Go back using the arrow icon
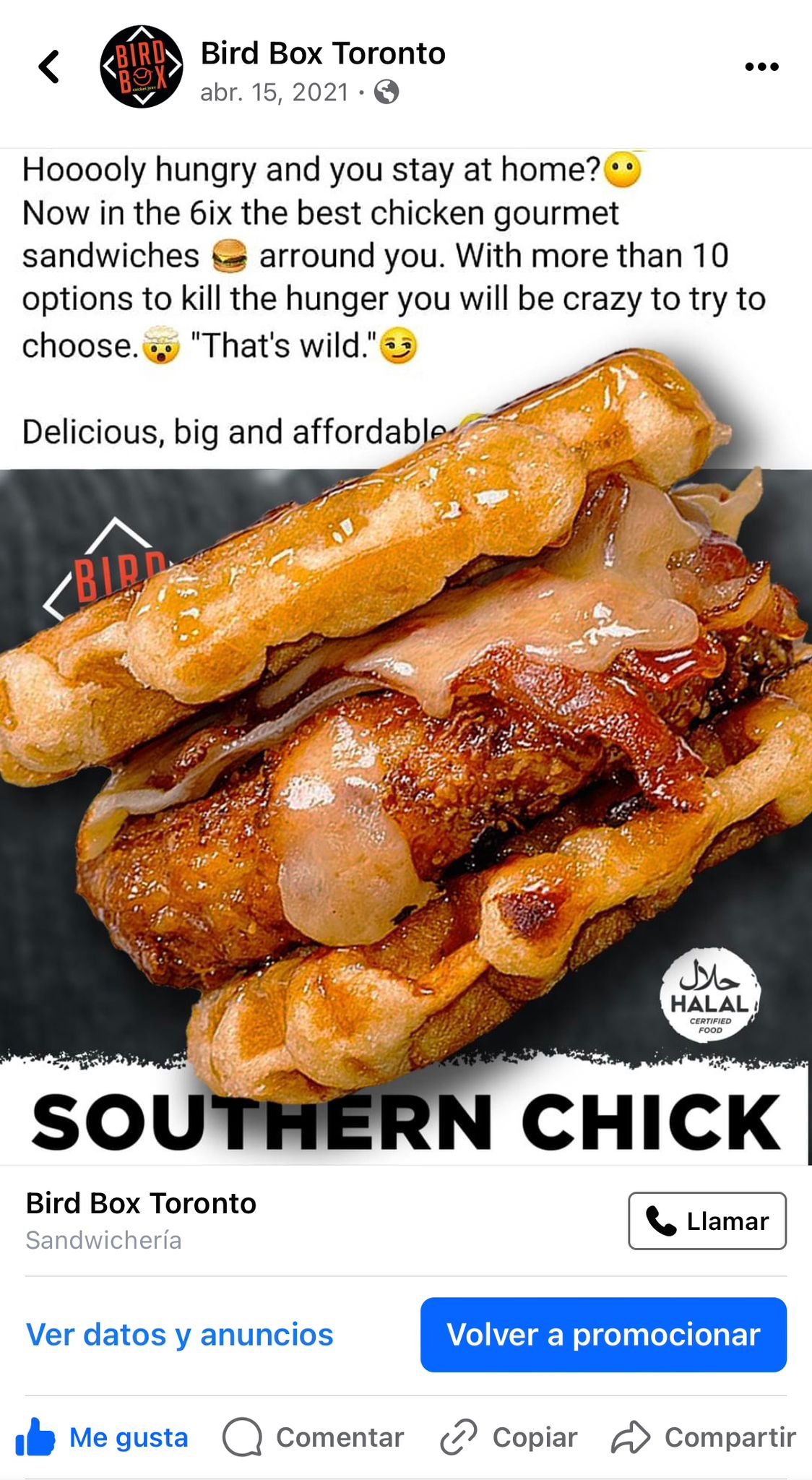The image size is (812, 1480). [x=49, y=67]
